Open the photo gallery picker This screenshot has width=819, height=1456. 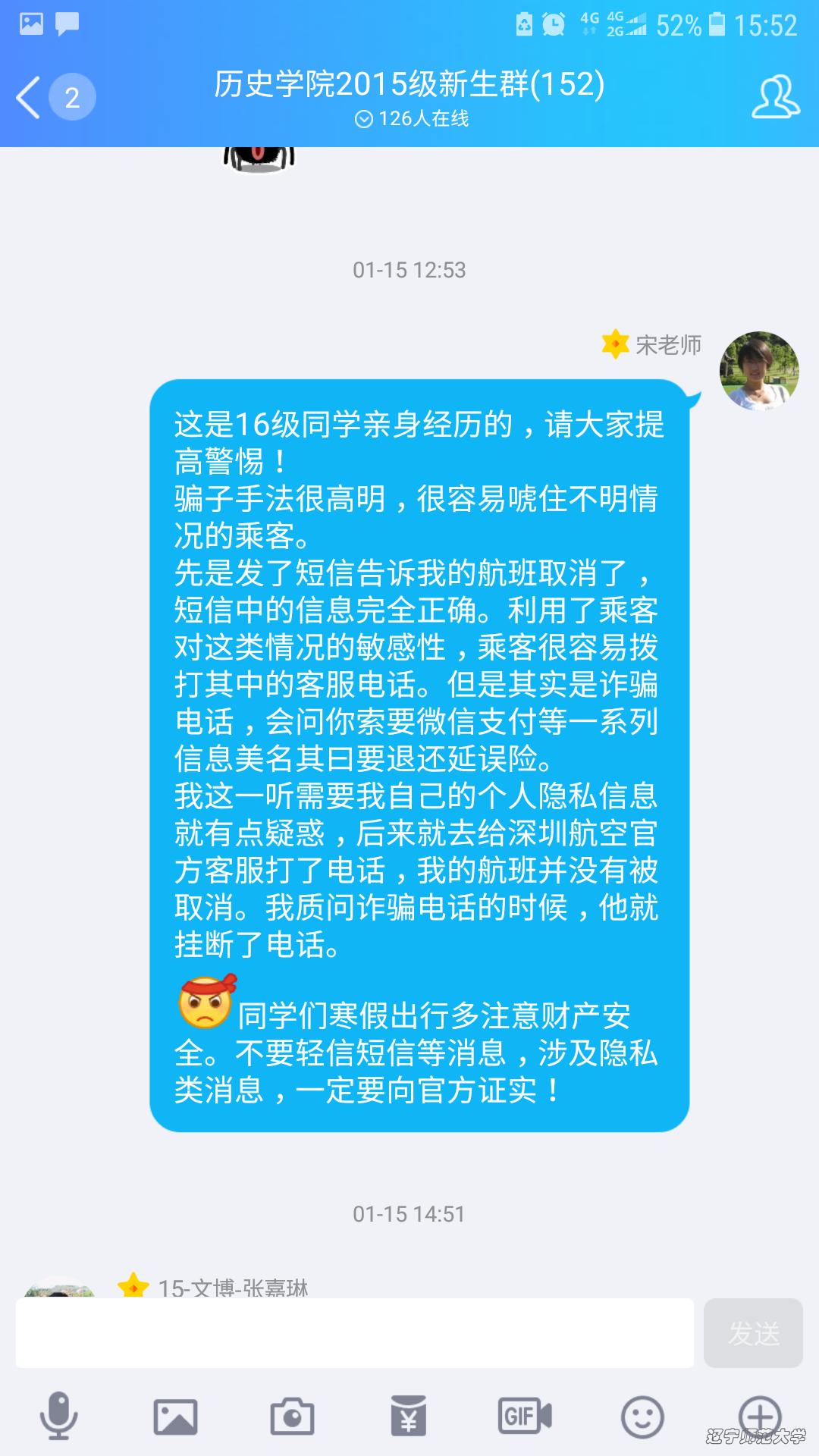[175, 1415]
